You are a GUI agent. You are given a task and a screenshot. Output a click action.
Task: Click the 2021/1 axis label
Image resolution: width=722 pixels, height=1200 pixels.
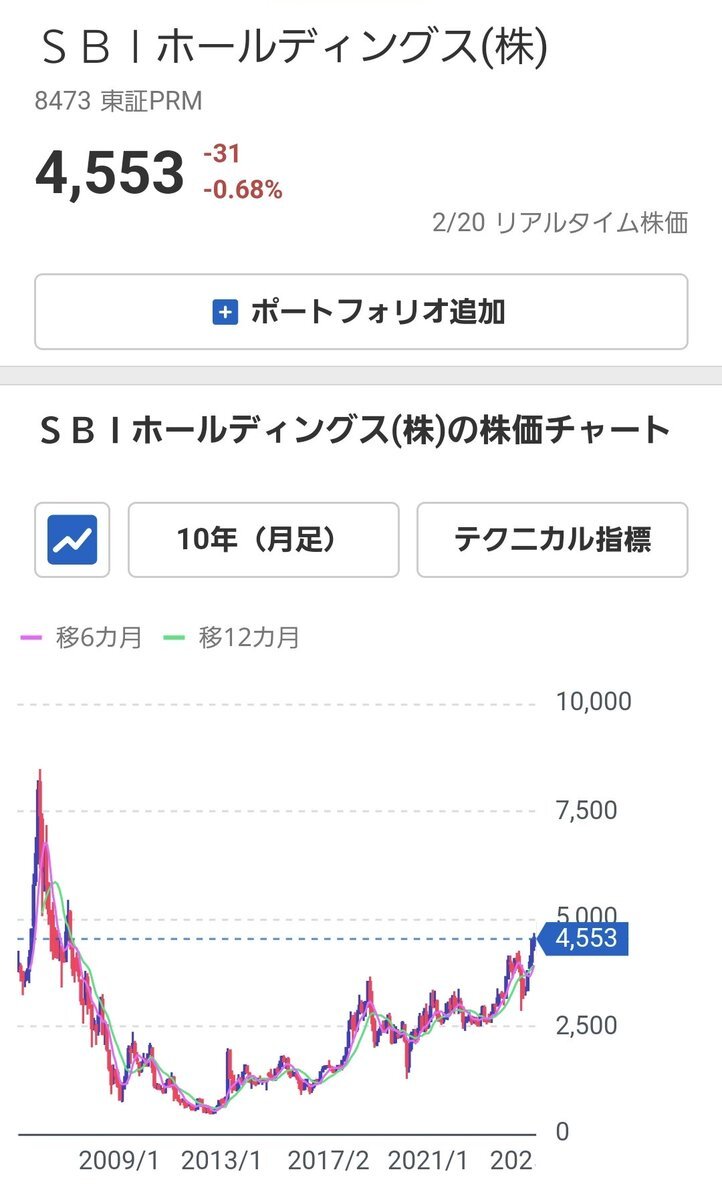point(437,1158)
